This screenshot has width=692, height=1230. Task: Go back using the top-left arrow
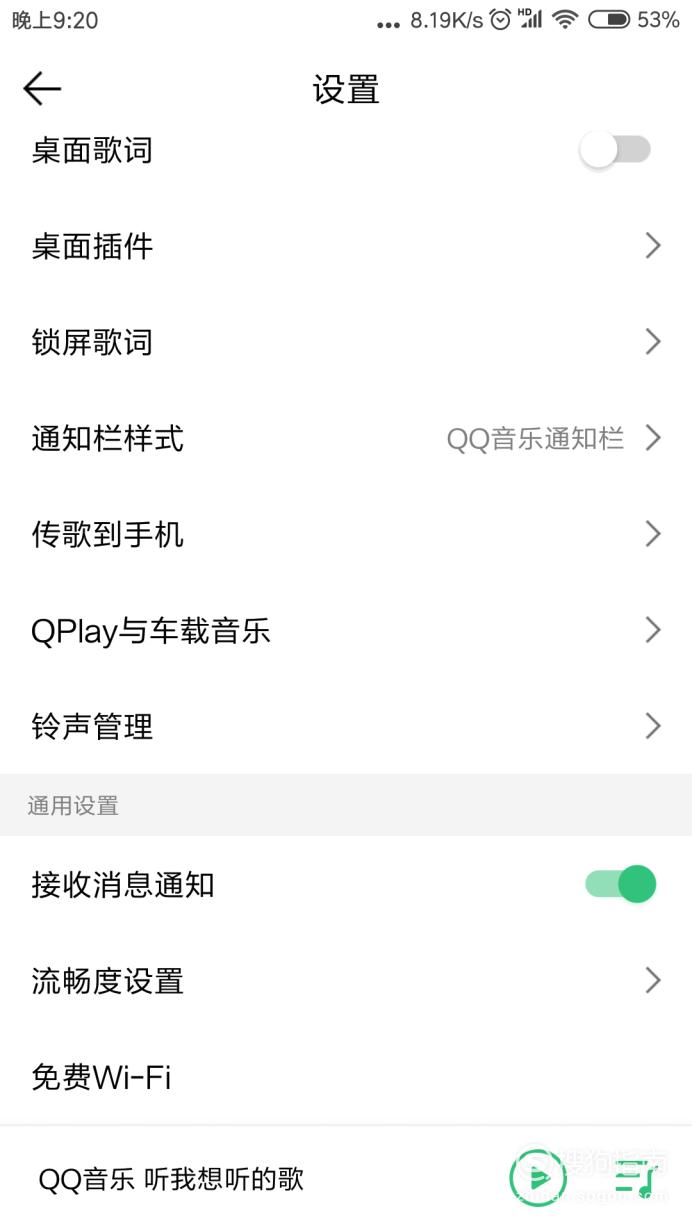(42, 89)
